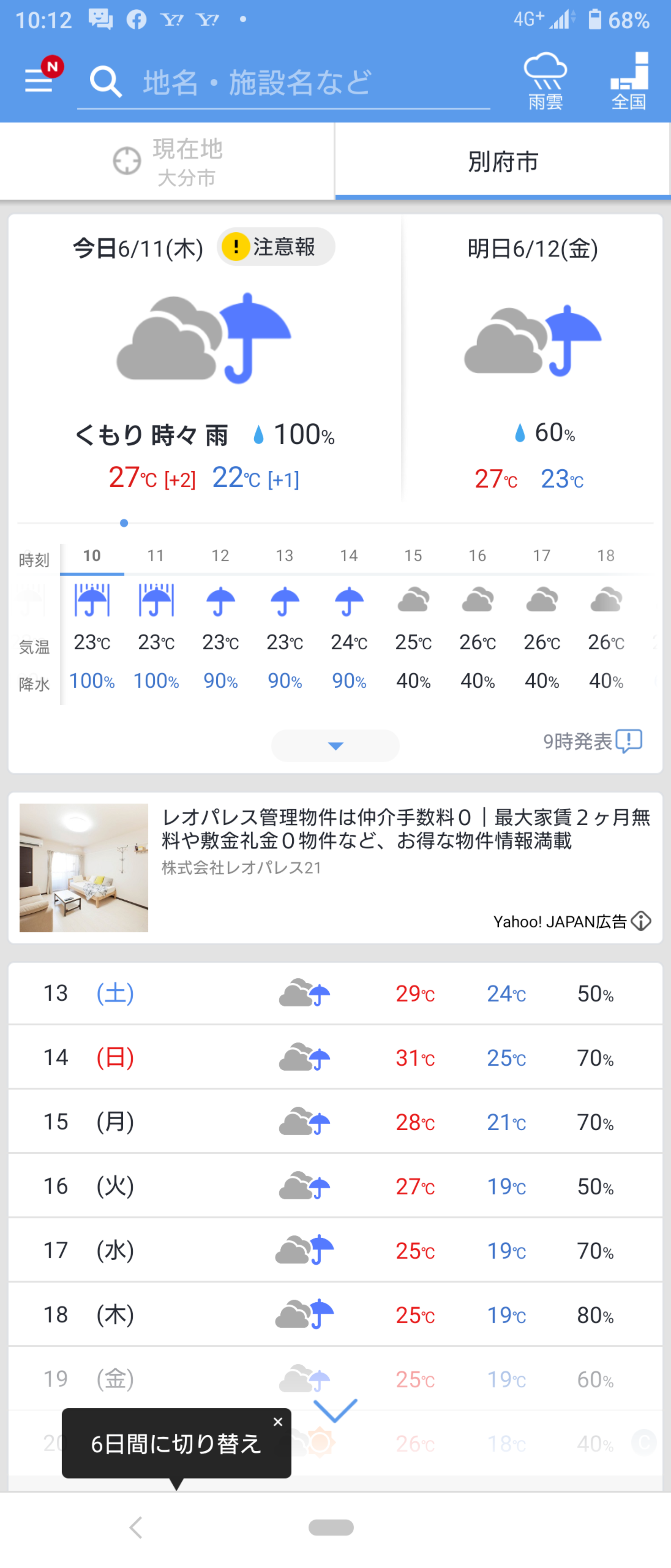Image resolution: width=671 pixels, height=1568 pixels.
Task: Open forecast for 13 (土)
Action: click(335, 993)
